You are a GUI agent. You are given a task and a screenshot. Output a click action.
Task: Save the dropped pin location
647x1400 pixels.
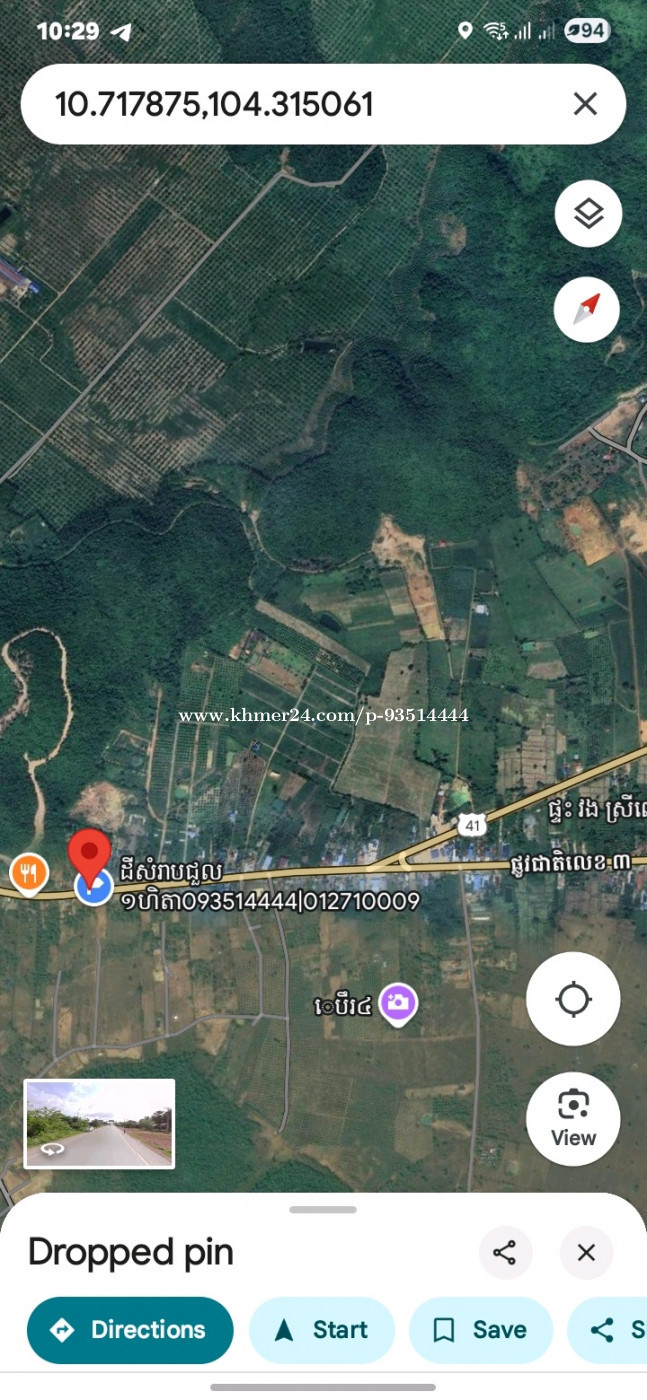(x=481, y=1330)
